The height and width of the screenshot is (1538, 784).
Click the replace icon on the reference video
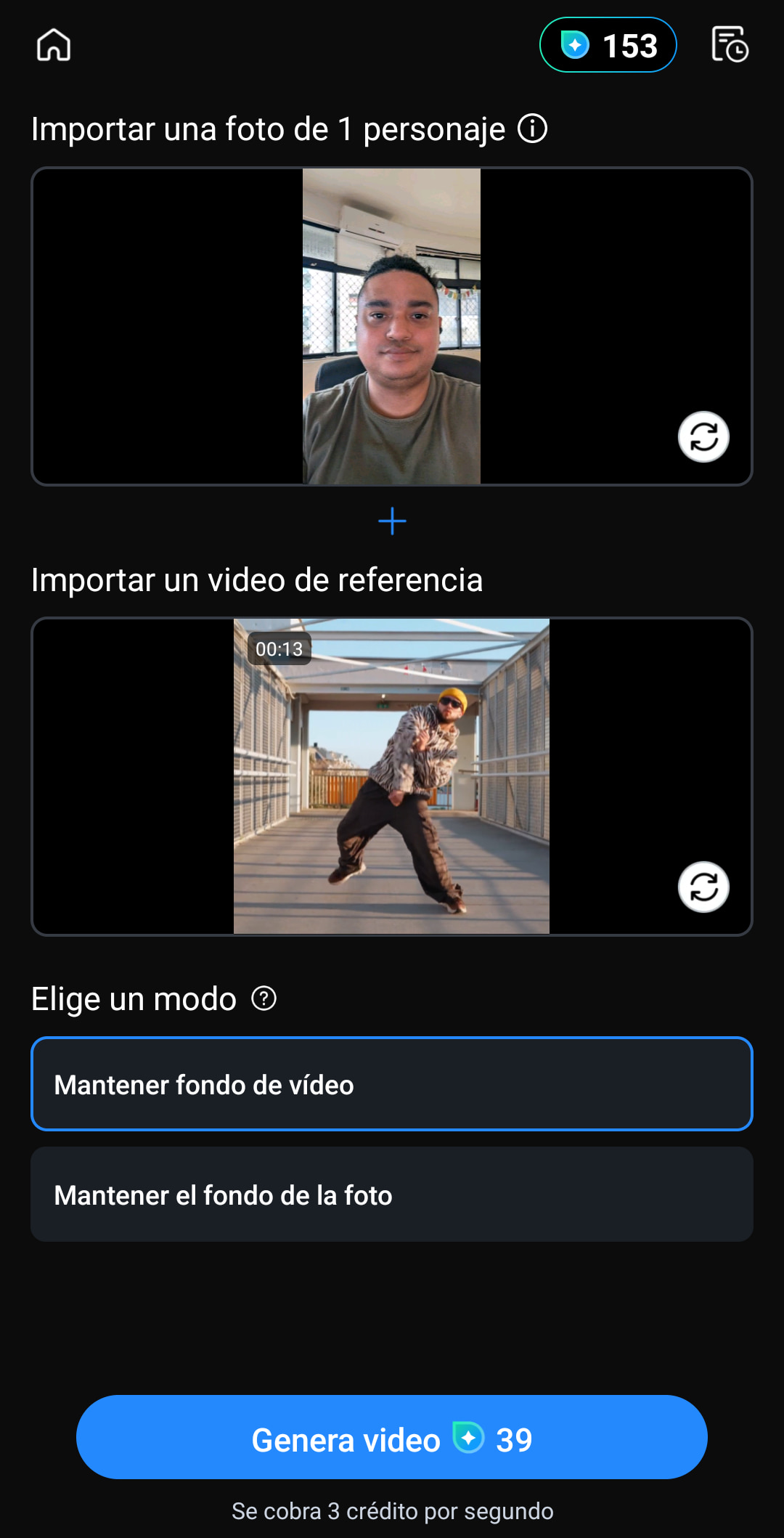click(x=703, y=887)
